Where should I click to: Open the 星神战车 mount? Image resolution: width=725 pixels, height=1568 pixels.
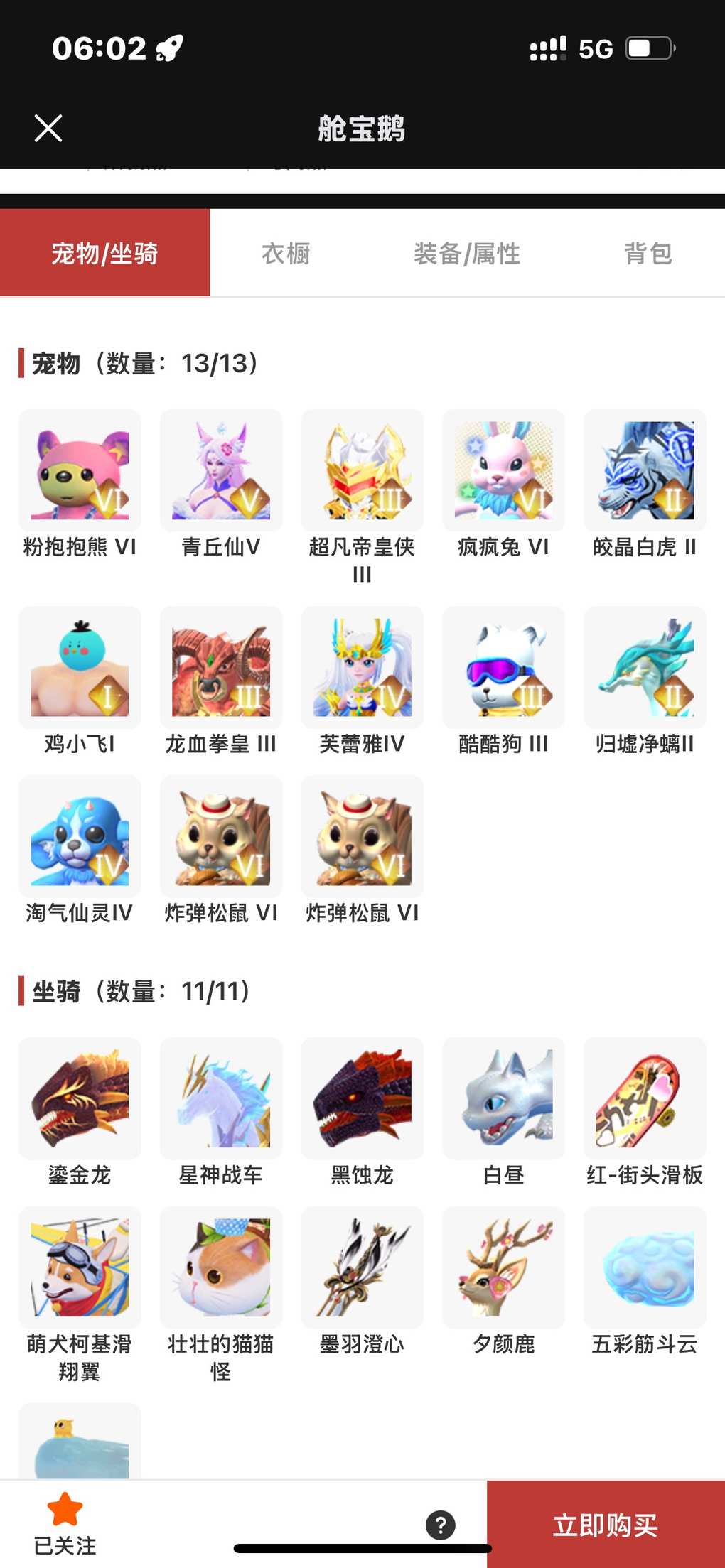pyautogui.click(x=221, y=1098)
